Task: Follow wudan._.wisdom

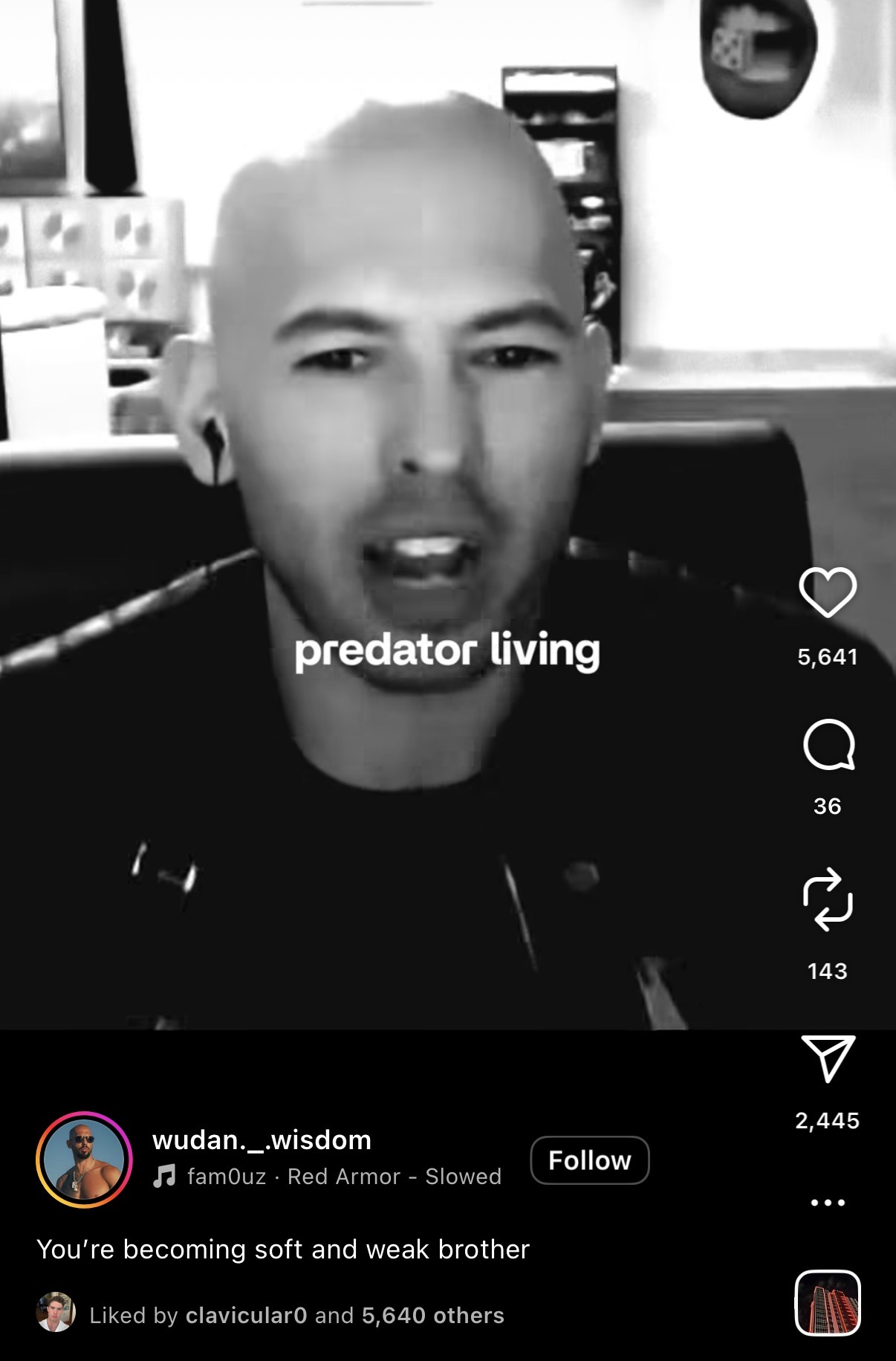Action: click(589, 1160)
